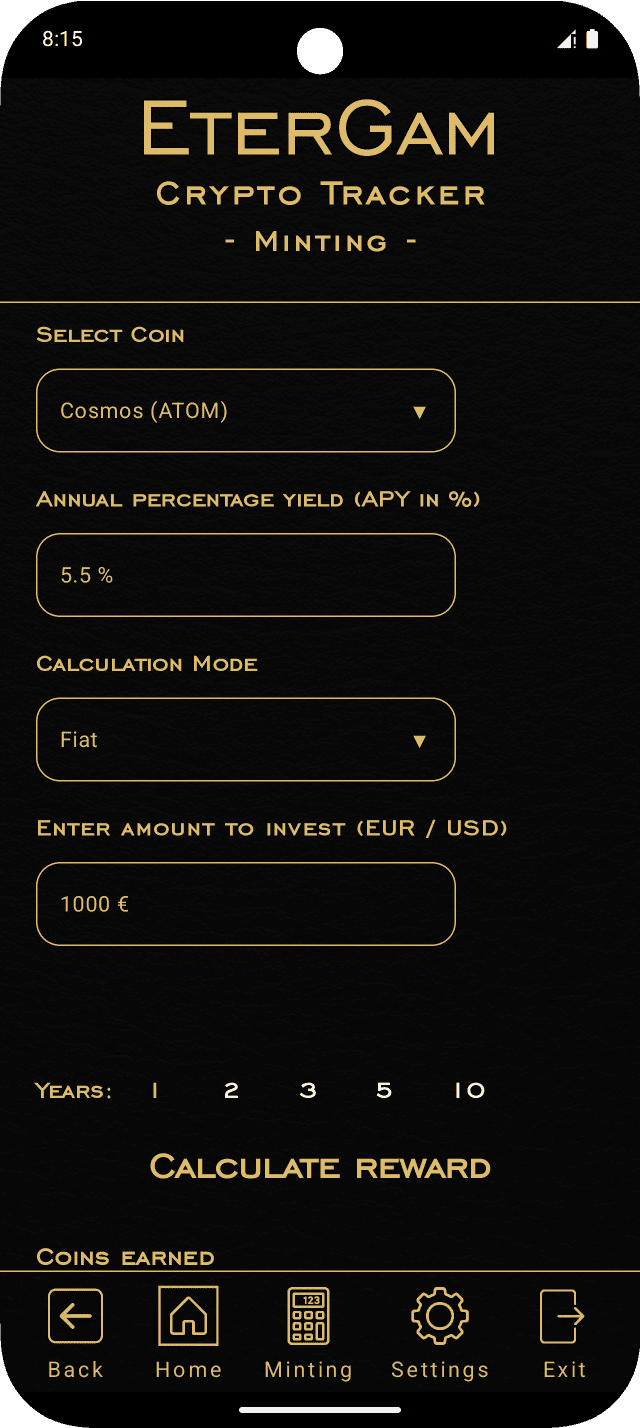The width and height of the screenshot is (640, 1428).
Task: Open the Calculation Mode dropdown showing Fiat
Action: coord(245,740)
